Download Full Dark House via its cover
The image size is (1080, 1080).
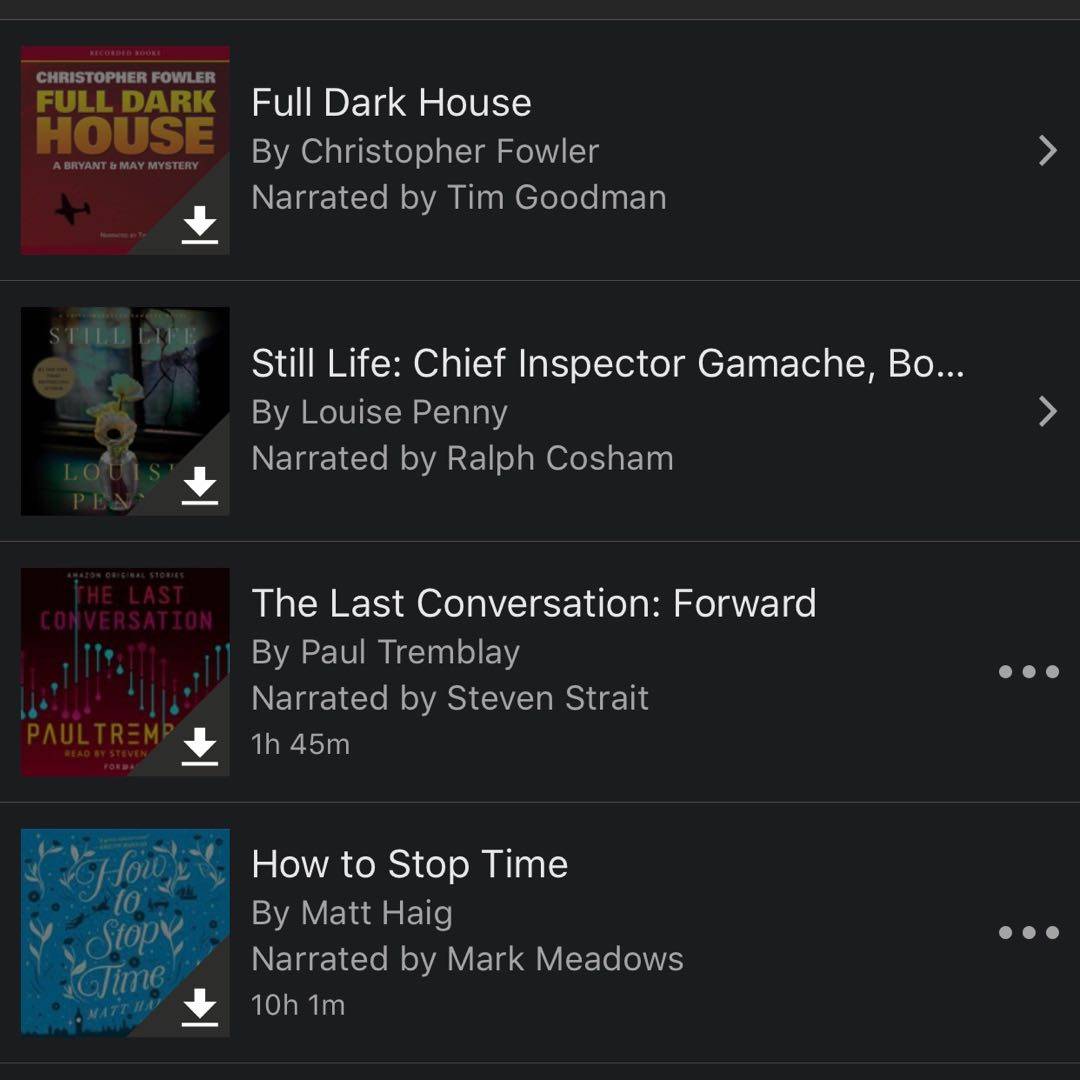click(200, 225)
